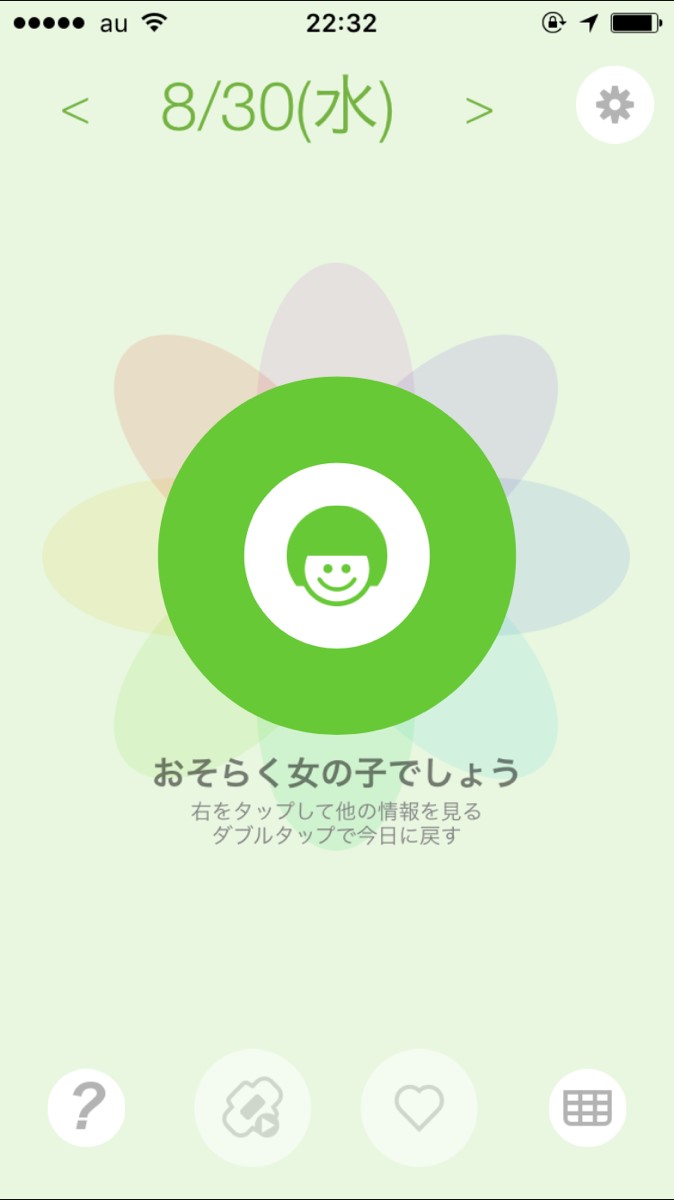This screenshot has height=1200, width=674.
Task: Go to the previous day arrow
Action: click(75, 111)
